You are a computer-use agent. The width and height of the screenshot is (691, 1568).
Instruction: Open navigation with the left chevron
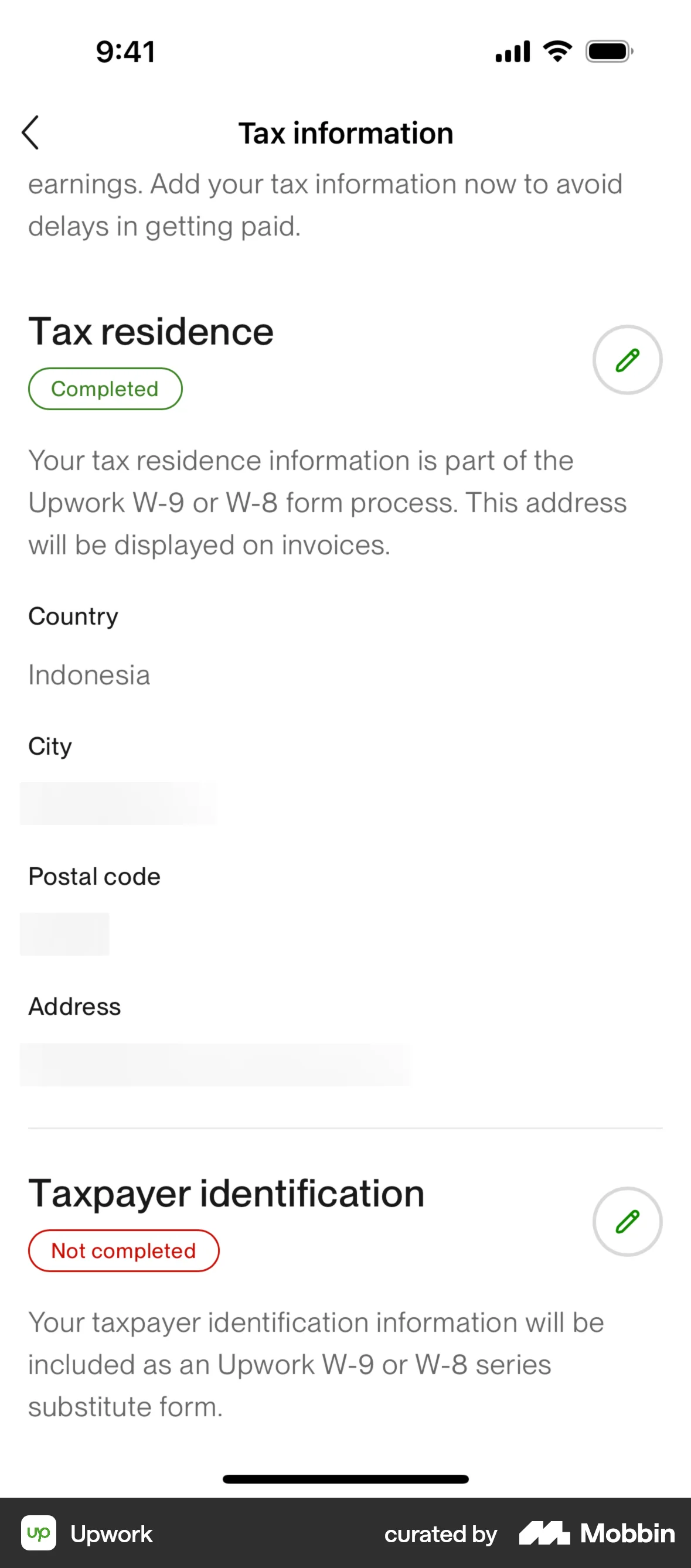(x=30, y=131)
